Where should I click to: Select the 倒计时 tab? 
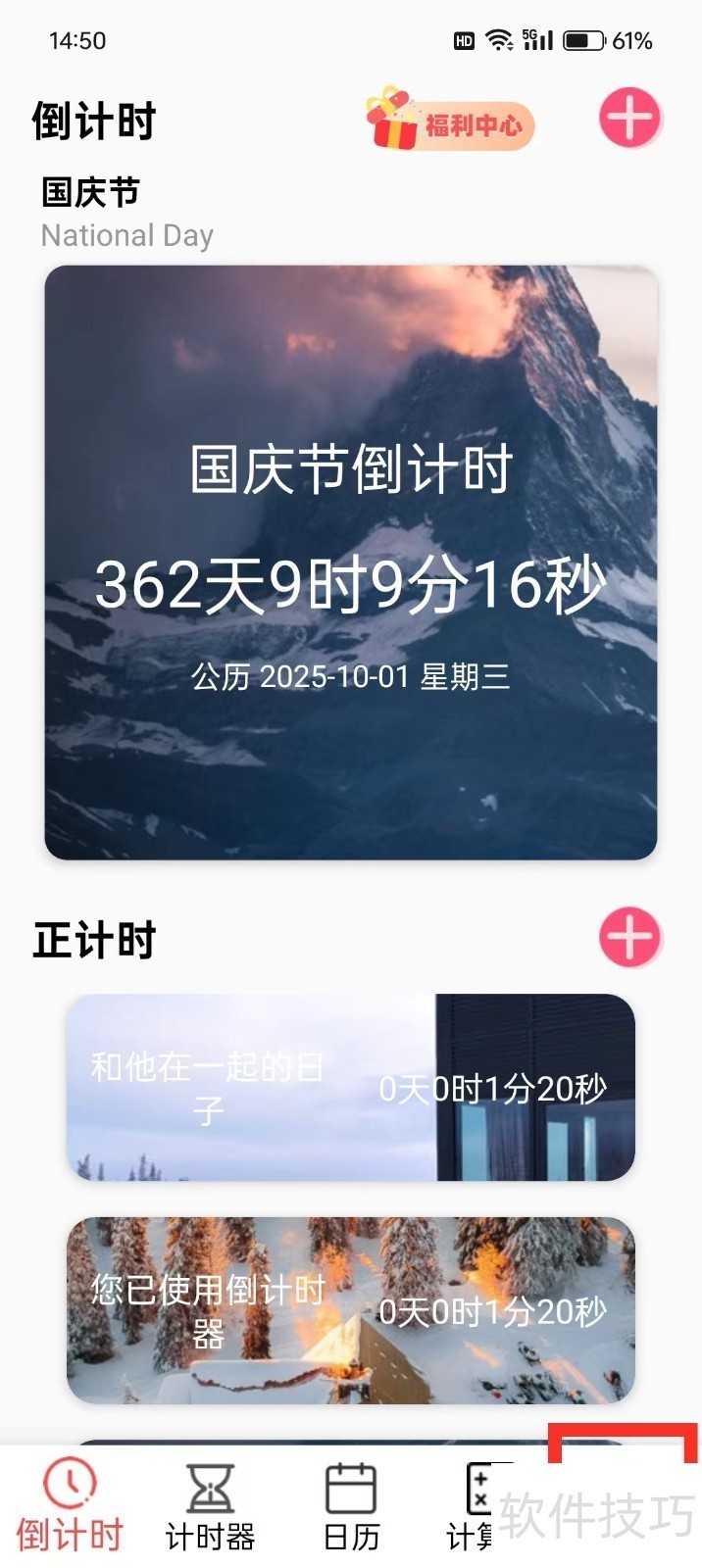(x=70, y=1506)
